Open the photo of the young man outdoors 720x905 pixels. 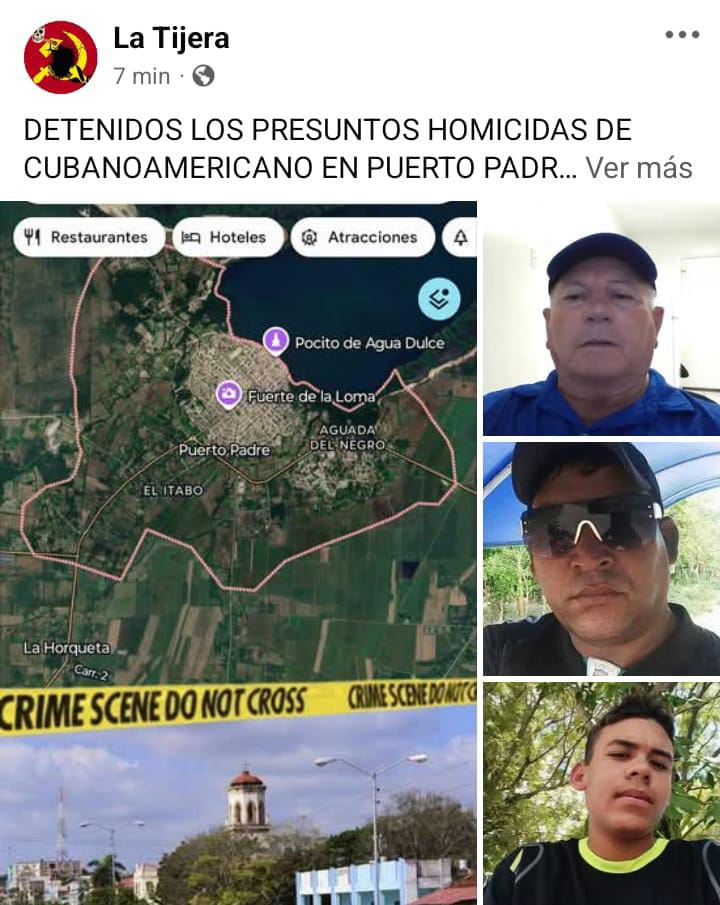pyautogui.click(x=601, y=794)
